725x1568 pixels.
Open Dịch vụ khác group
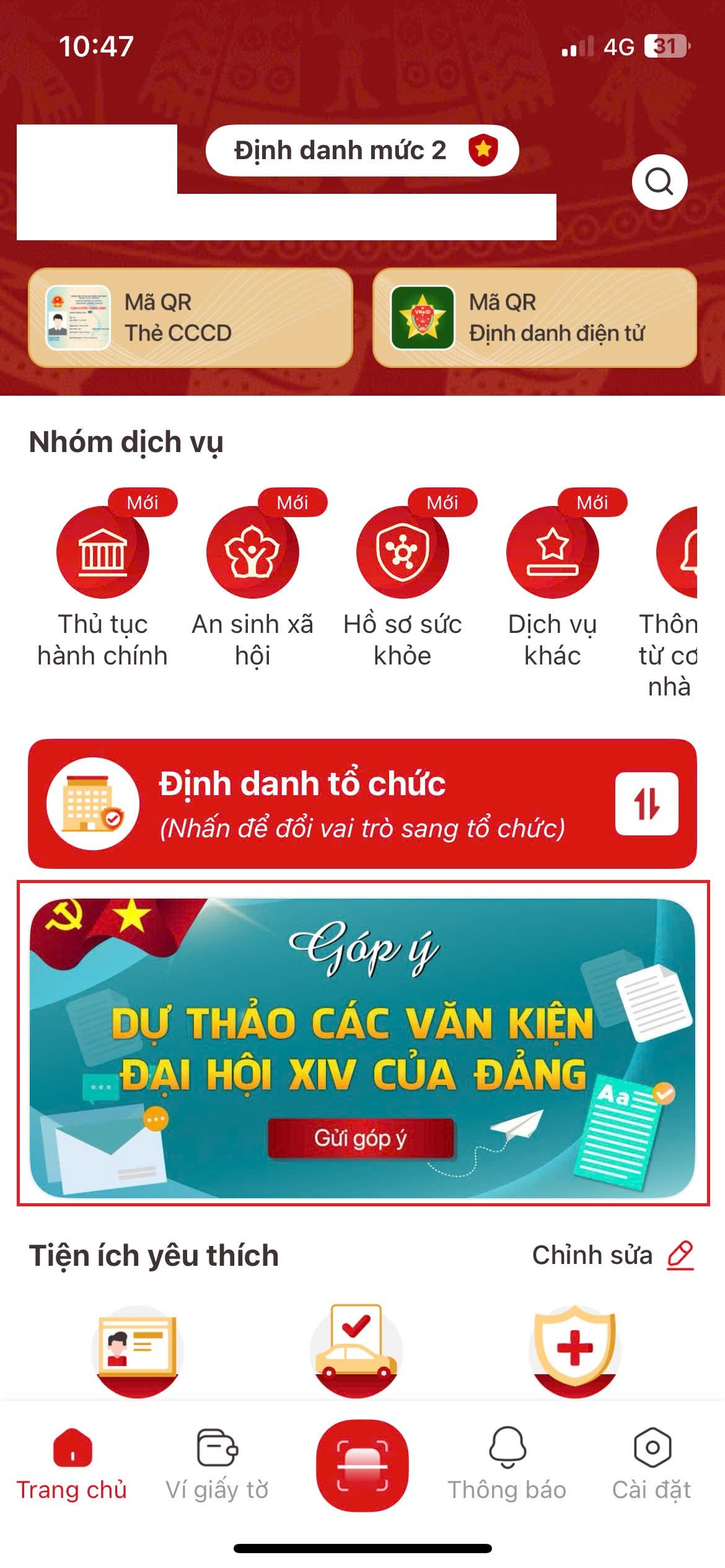(552, 552)
